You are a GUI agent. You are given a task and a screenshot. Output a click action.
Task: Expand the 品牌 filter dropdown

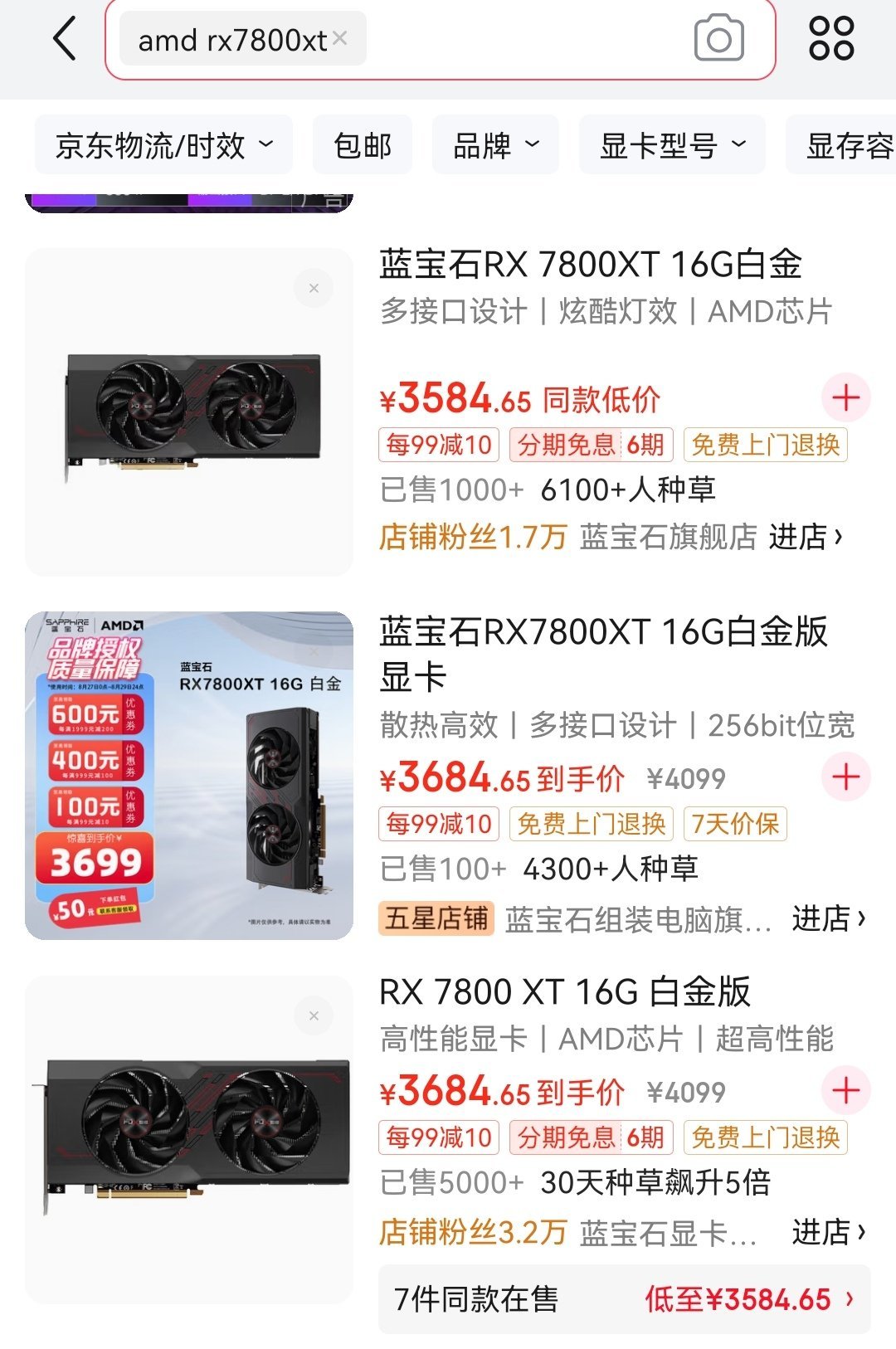(495, 146)
